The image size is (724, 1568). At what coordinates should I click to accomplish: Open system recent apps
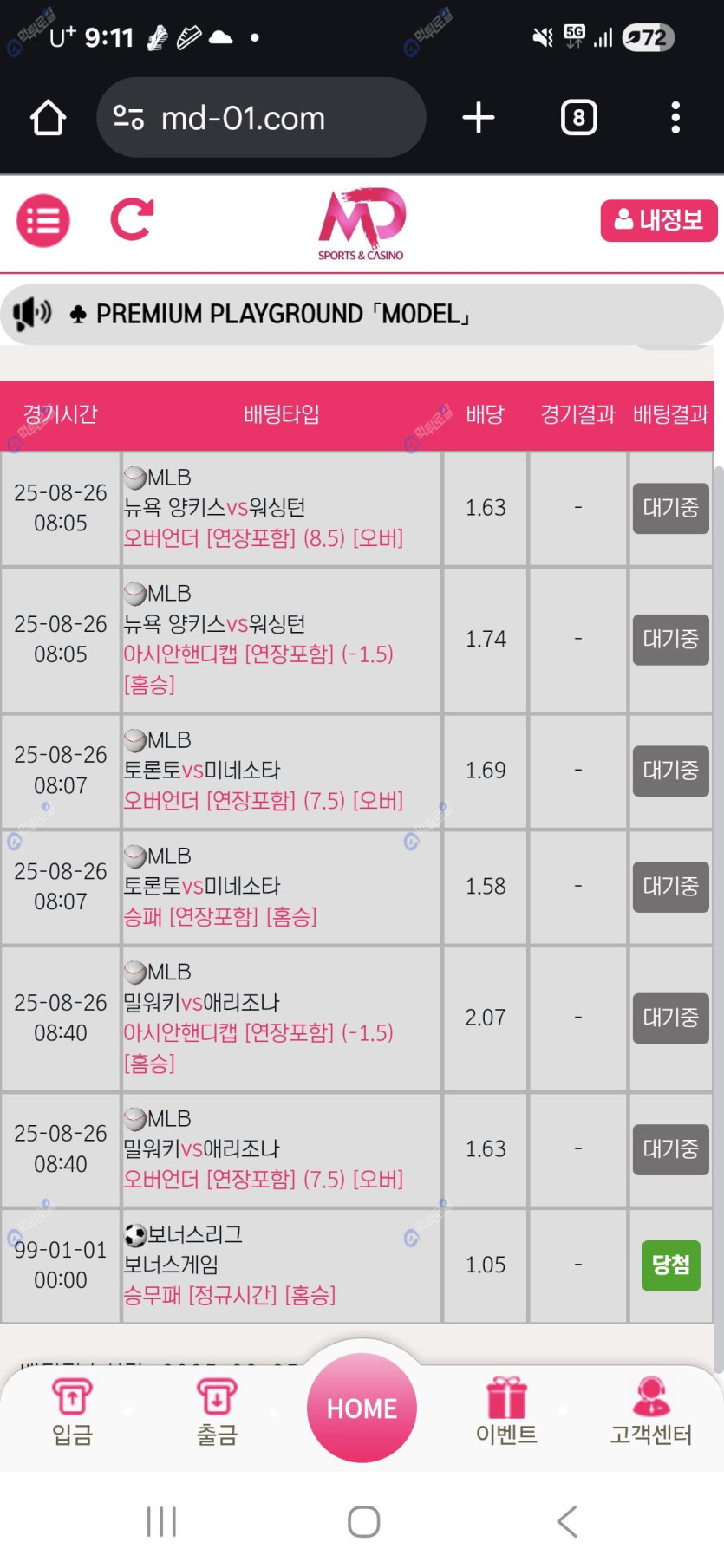click(x=161, y=1521)
